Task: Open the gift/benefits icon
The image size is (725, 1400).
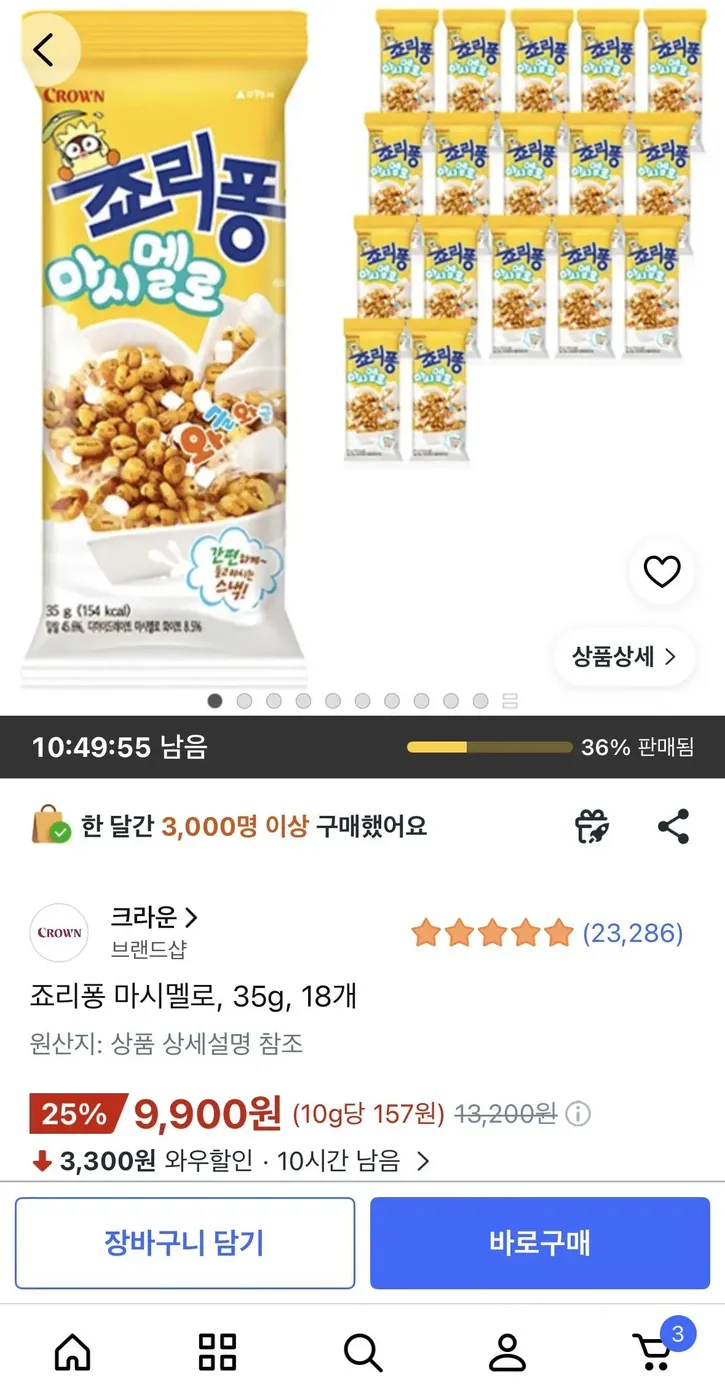Action: (x=589, y=826)
